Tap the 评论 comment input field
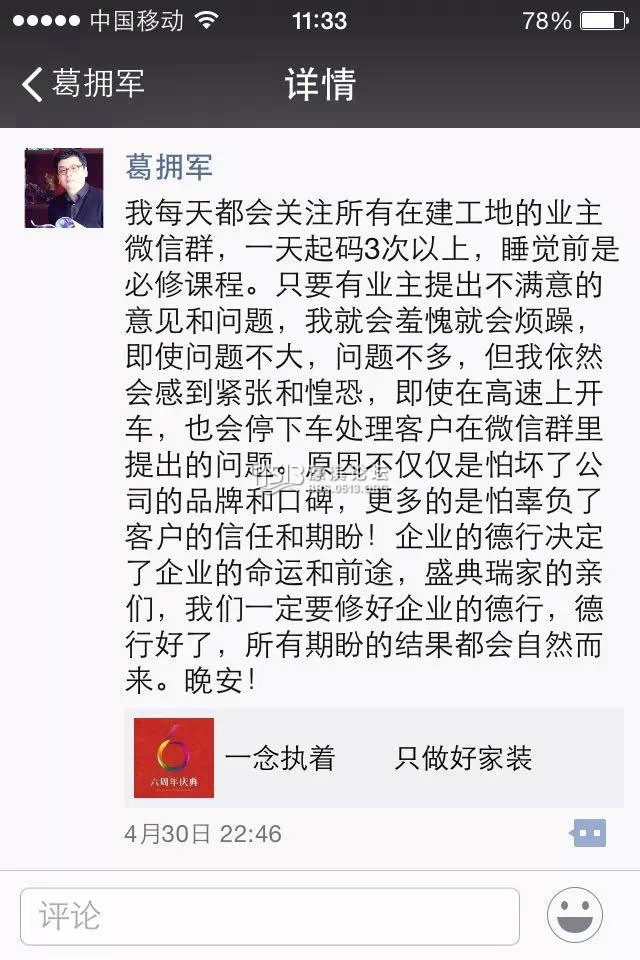 click(x=270, y=916)
